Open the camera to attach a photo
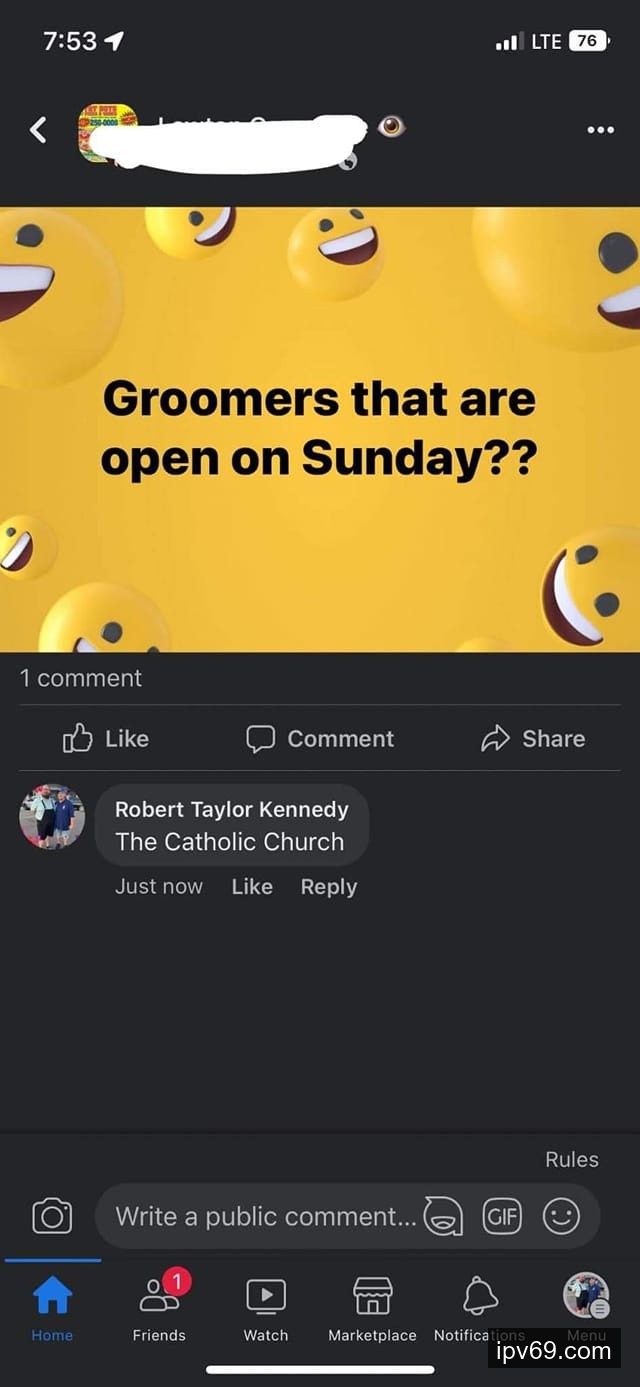 (52, 1216)
